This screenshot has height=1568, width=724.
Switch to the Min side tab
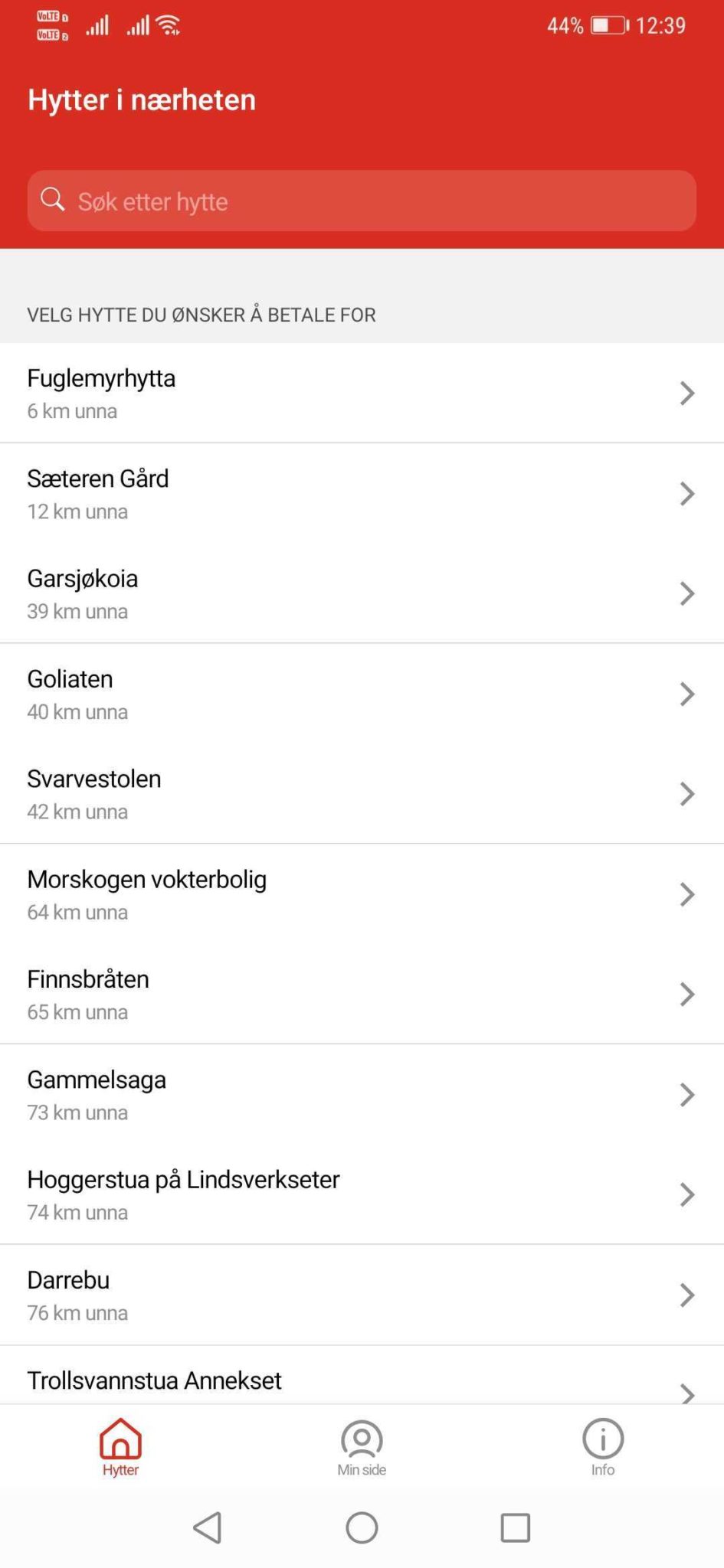(362, 1447)
